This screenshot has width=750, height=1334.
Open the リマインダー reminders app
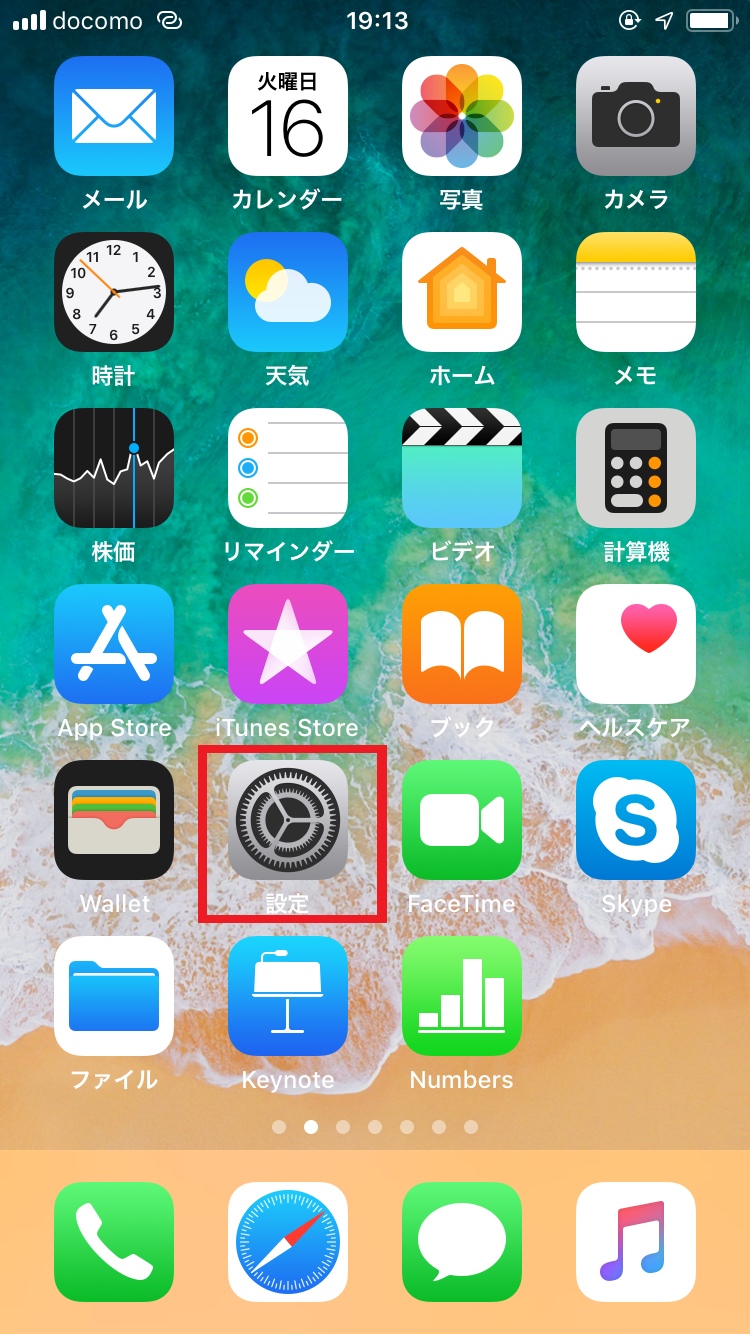(x=288, y=468)
